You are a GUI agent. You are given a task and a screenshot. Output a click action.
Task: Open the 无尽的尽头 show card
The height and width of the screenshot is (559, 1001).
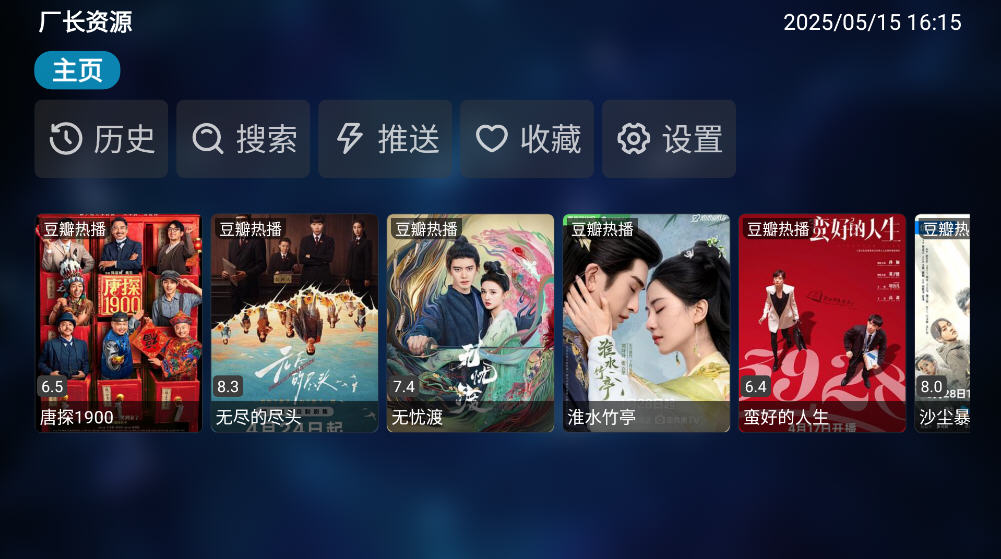pyautogui.click(x=295, y=323)
